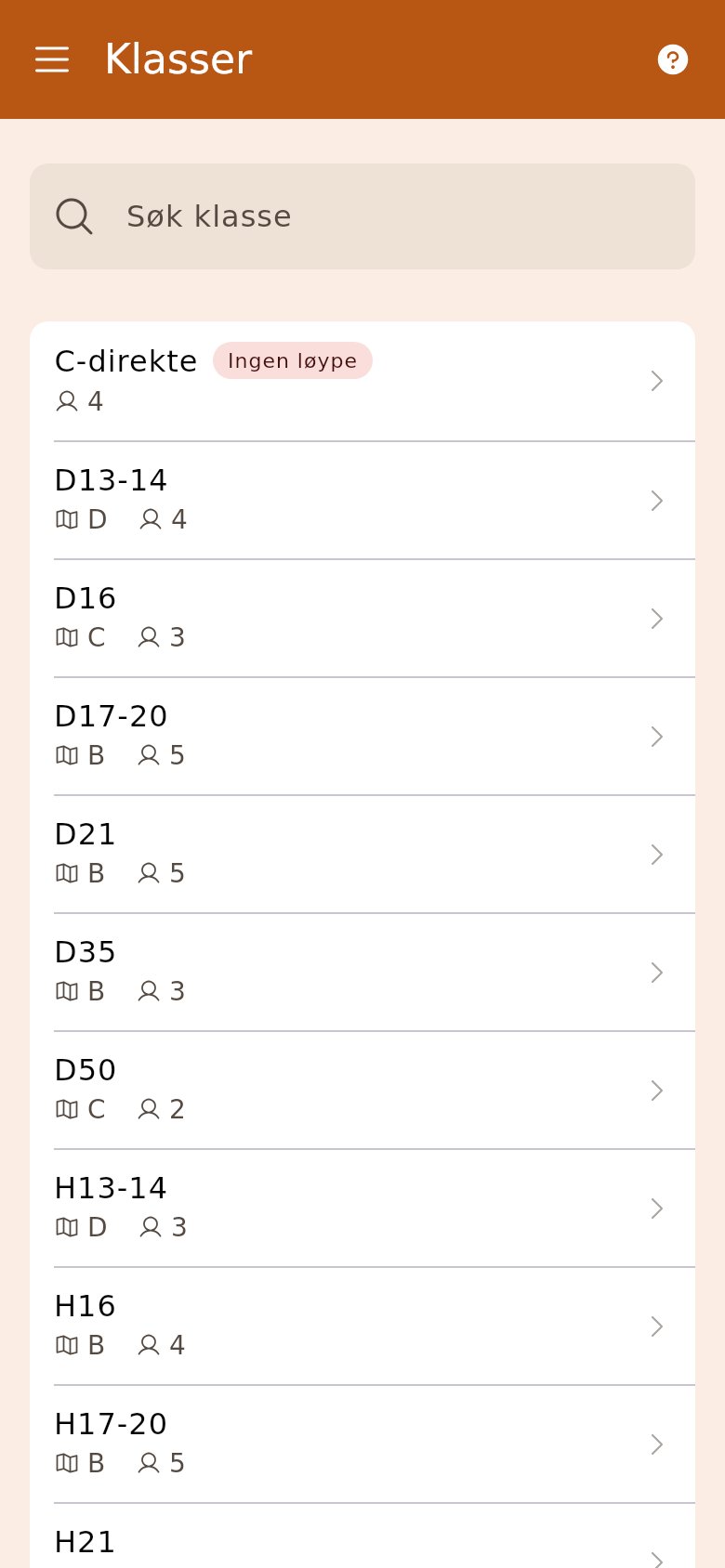The height and width of the screenshot is (1568, 725).
Task: Open the C-direkte class
Action: (x=362, y=382)
